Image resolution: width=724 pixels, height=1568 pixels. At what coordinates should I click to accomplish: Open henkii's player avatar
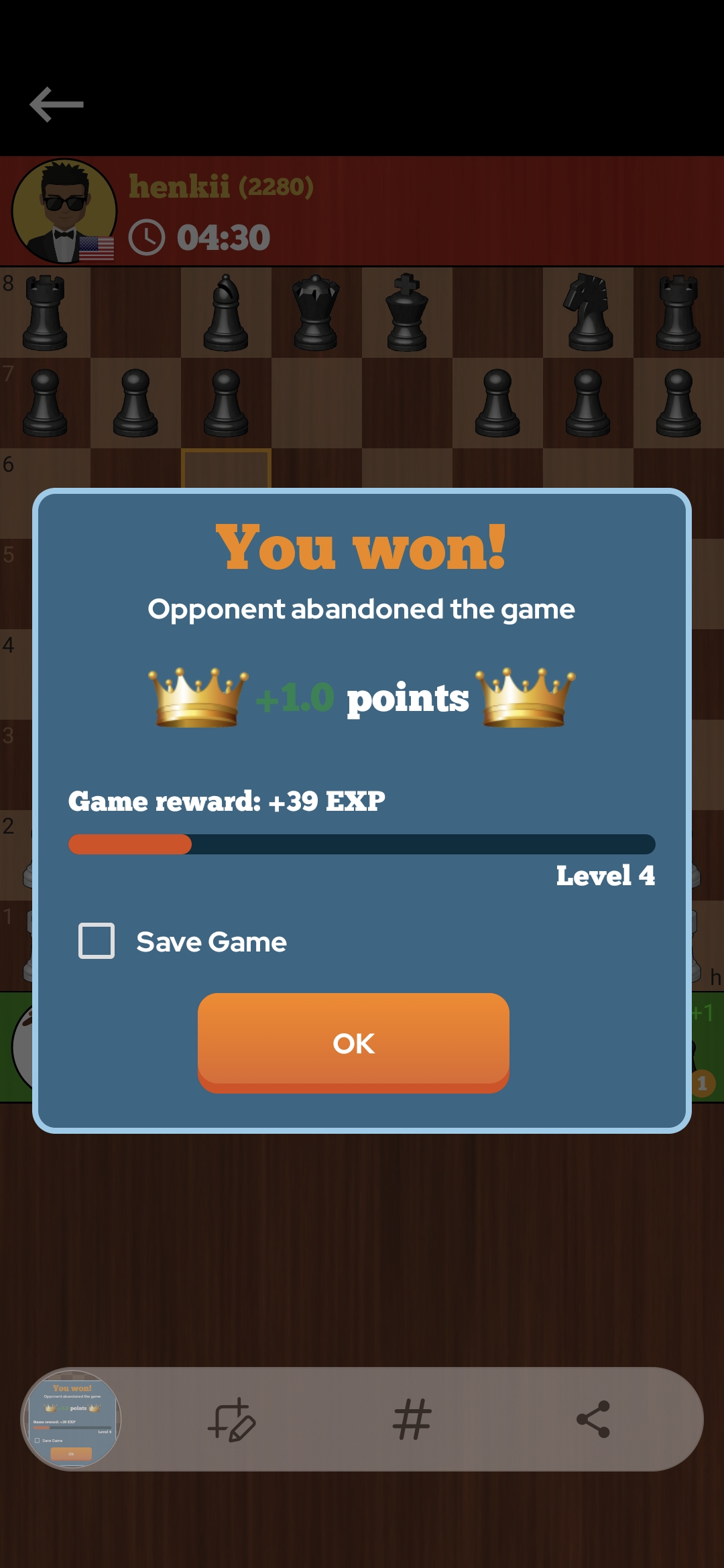(x=64, y=211)
